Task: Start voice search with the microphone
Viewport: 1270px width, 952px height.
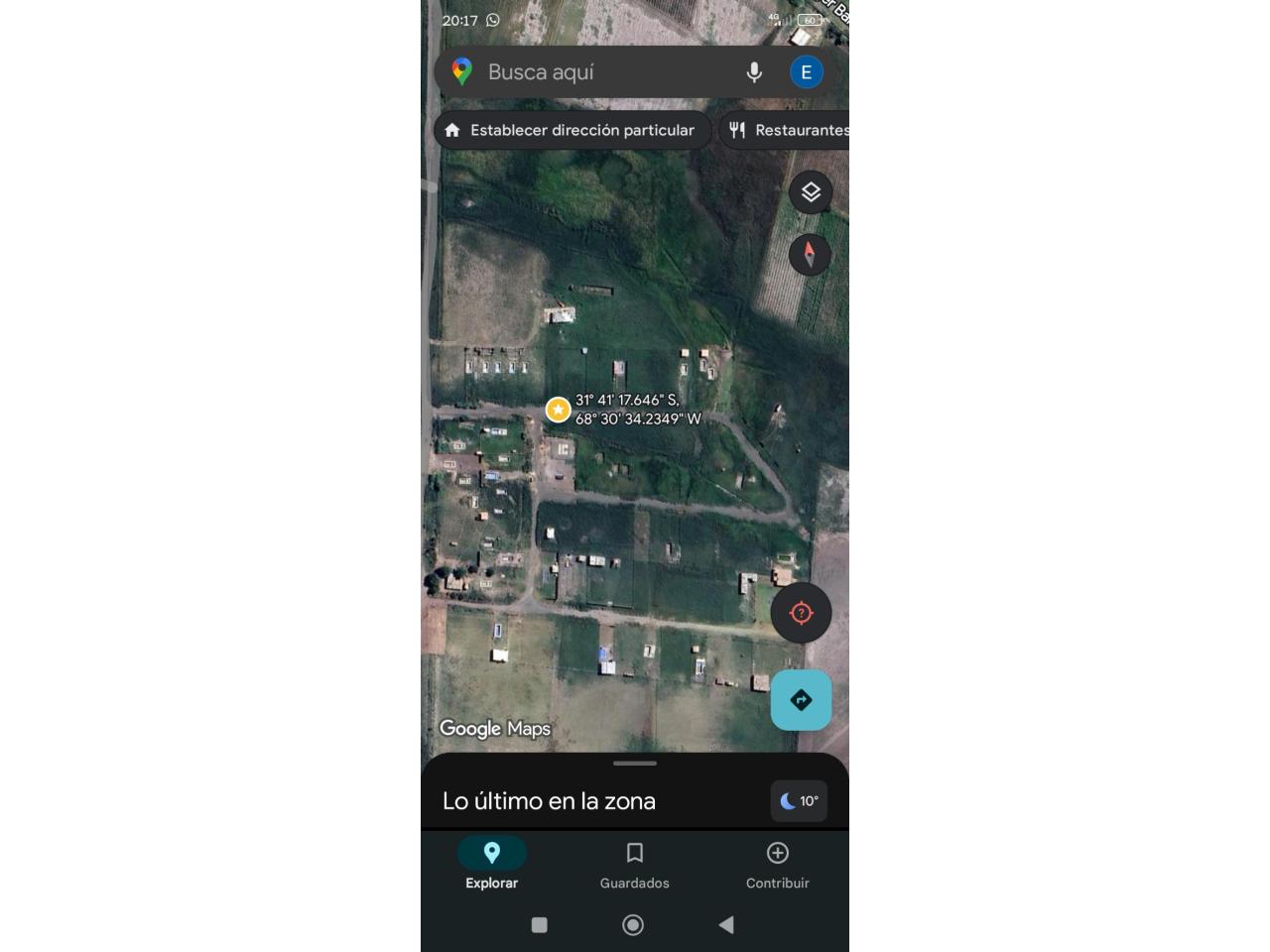Action: click(754, 72)
